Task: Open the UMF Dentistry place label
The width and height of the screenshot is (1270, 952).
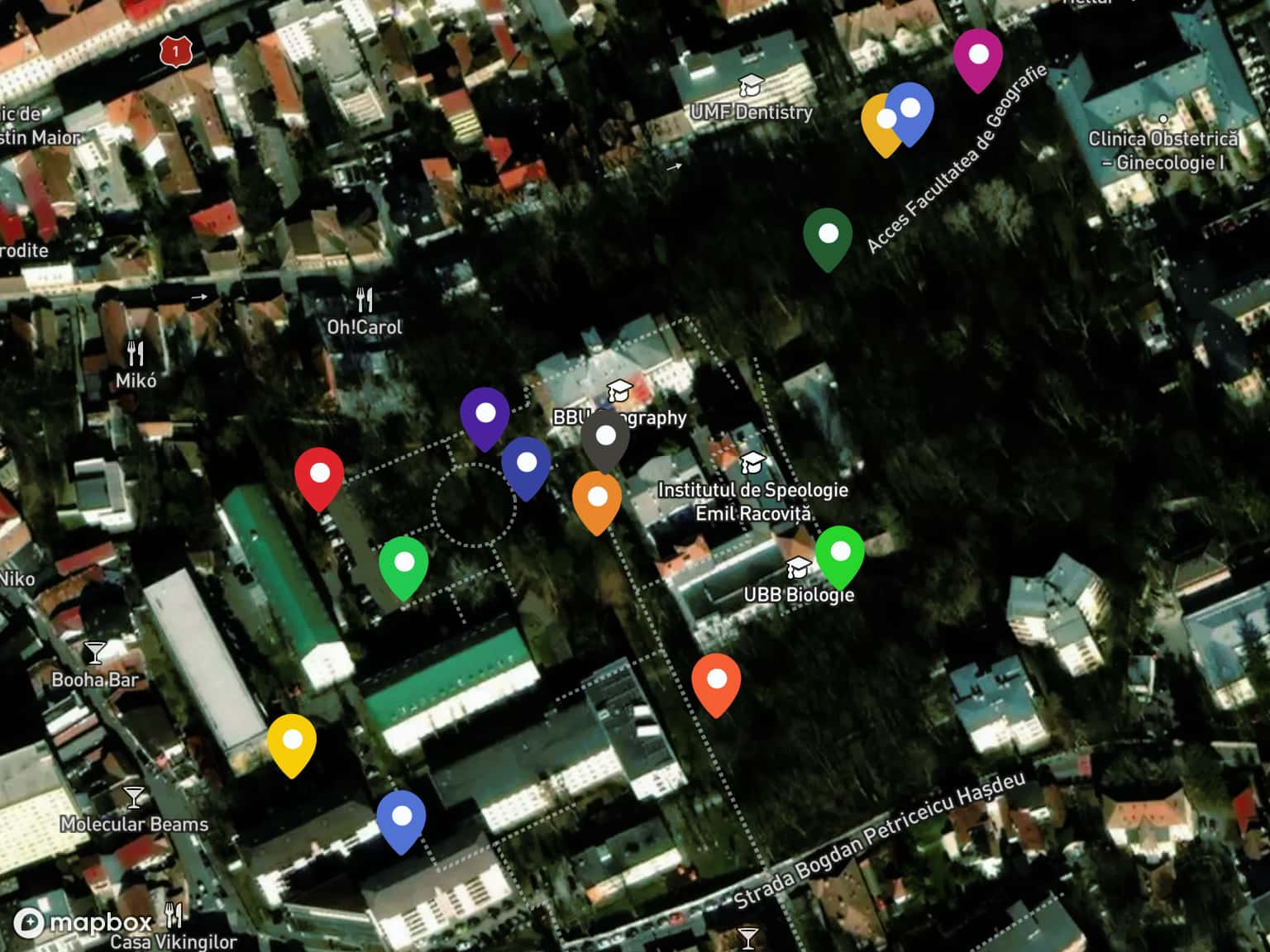Action: [751, 111]
